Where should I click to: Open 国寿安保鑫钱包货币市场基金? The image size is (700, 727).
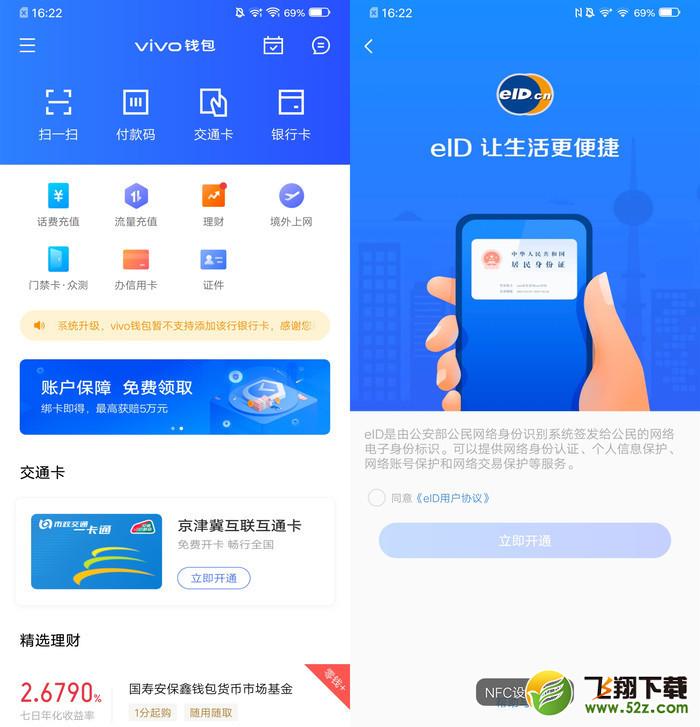210,688
